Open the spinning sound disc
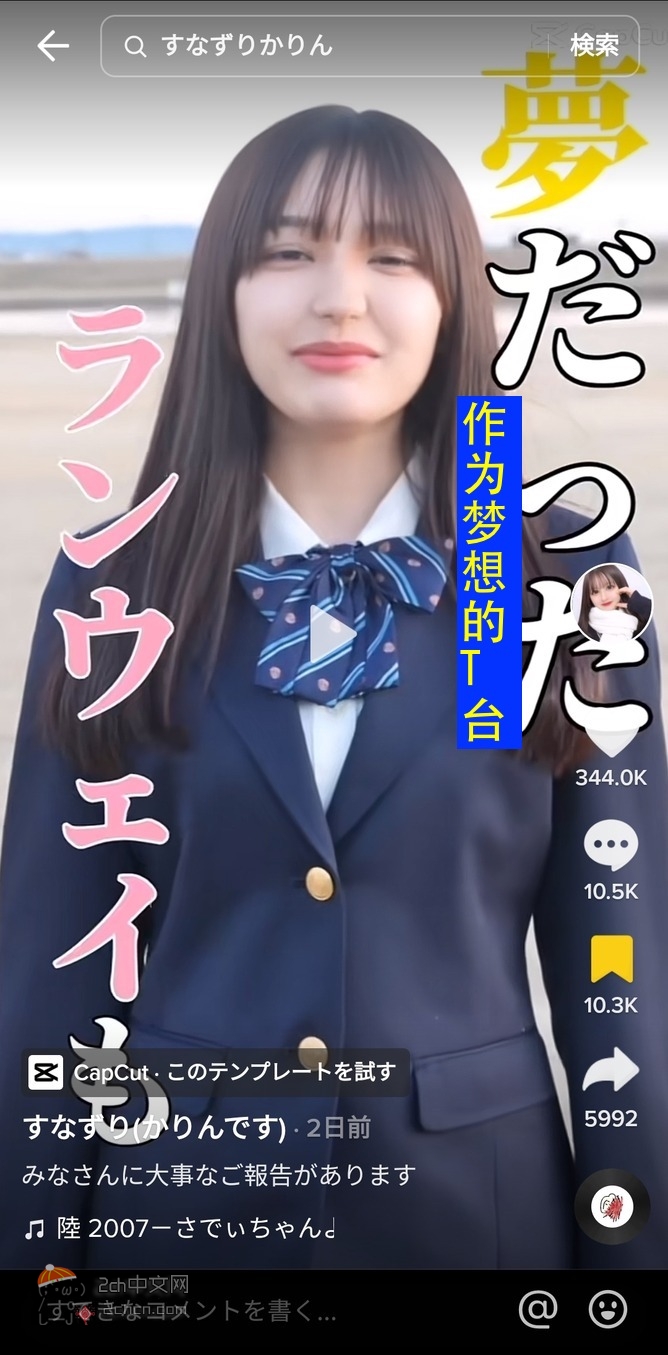 coord(612,1207)
